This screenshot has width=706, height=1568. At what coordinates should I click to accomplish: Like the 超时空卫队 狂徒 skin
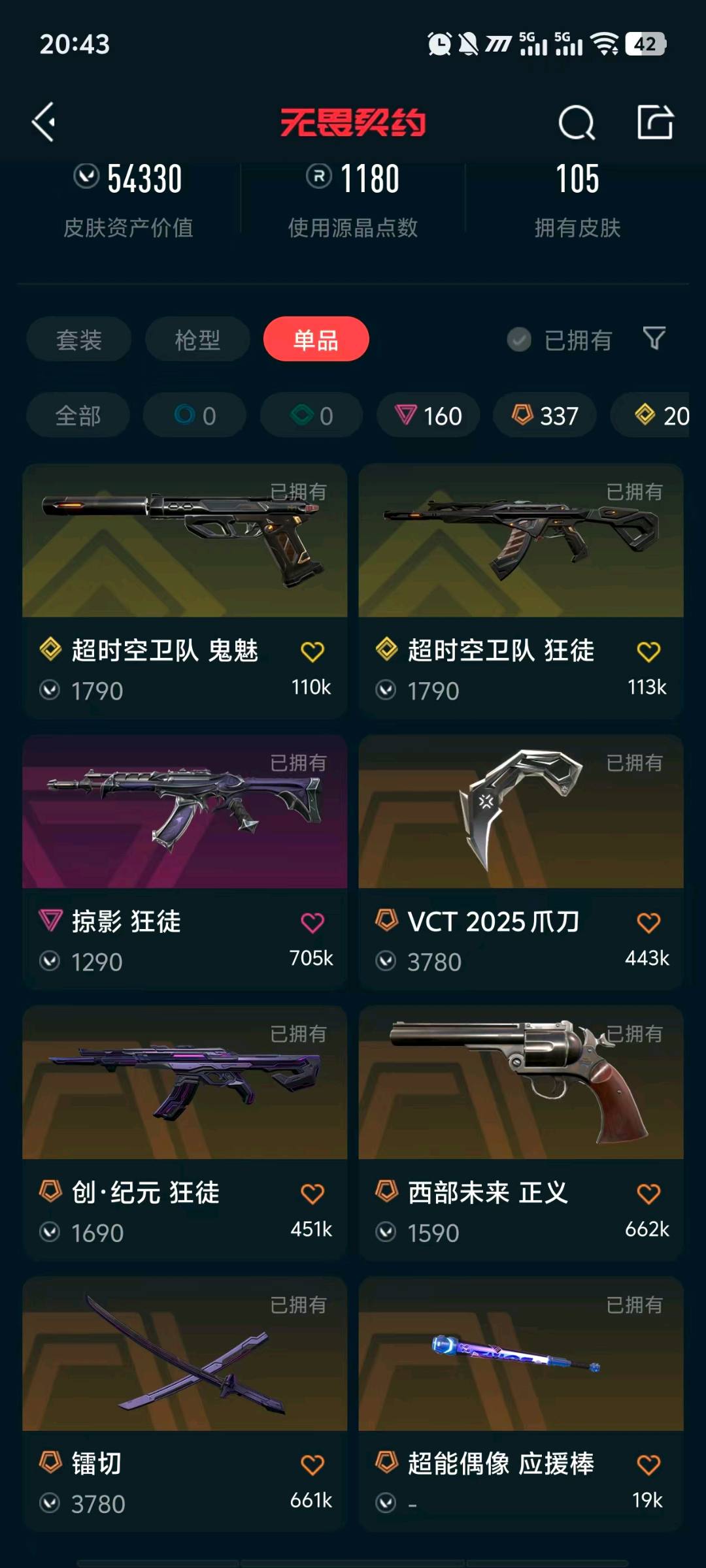(648, 651)
